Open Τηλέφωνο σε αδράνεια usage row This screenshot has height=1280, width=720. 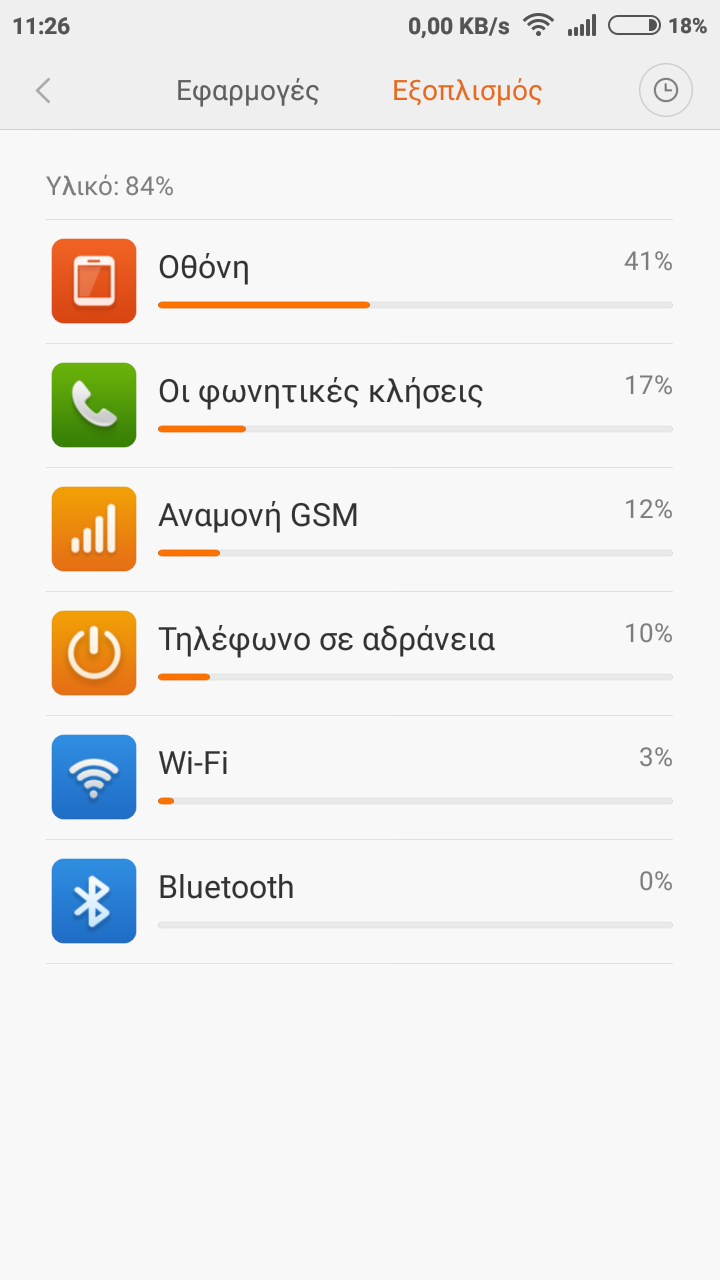pos(360,653)
